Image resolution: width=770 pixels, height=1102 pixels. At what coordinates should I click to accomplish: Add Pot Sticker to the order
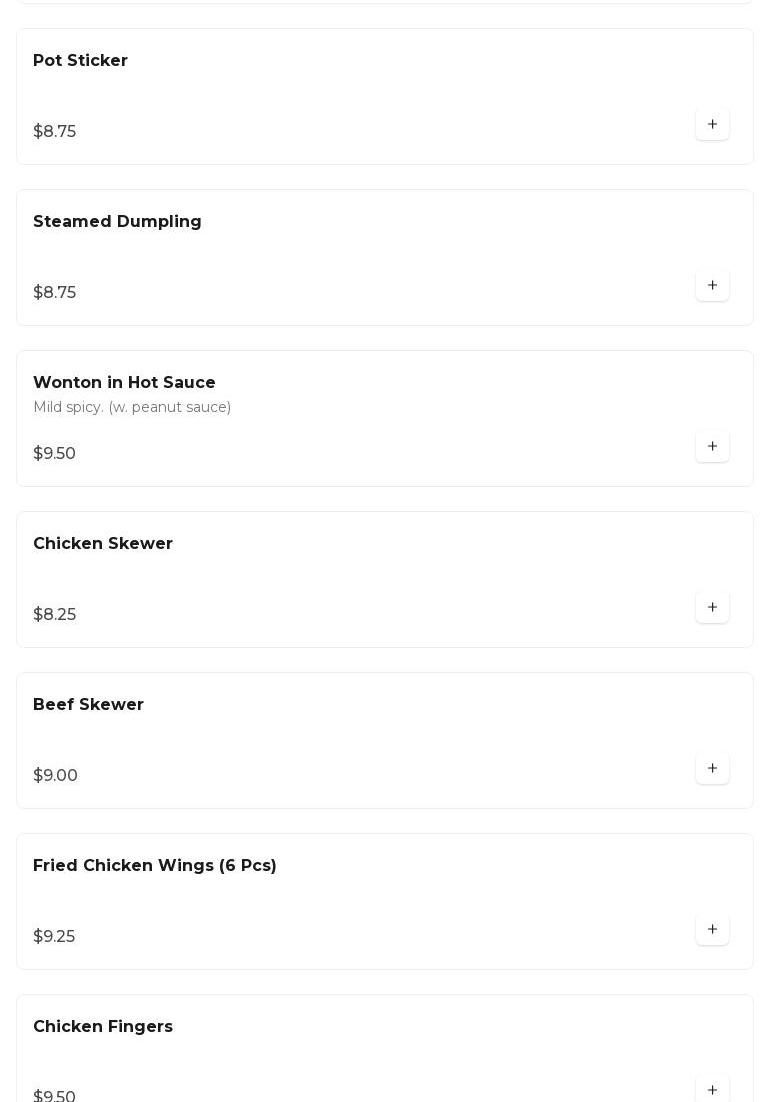coord(712,125)
